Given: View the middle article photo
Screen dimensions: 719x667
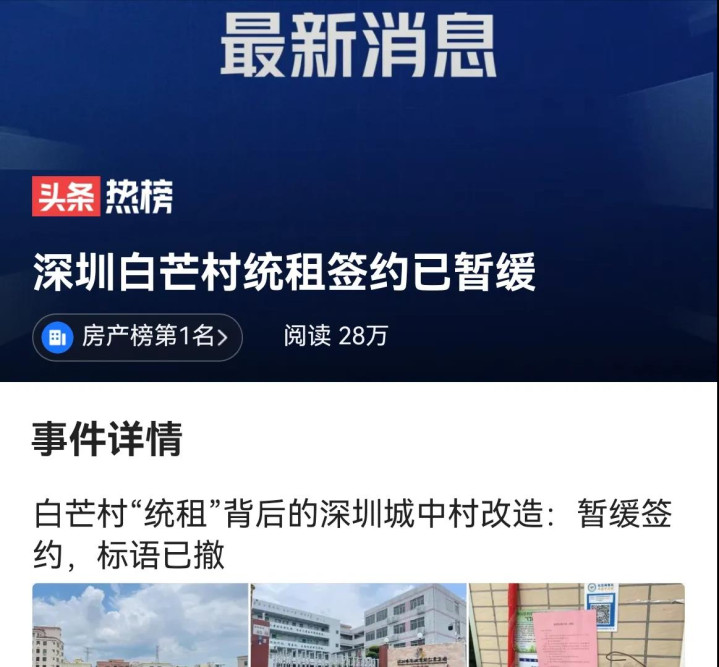Looking at the screenshot, I should click(358, 626).
